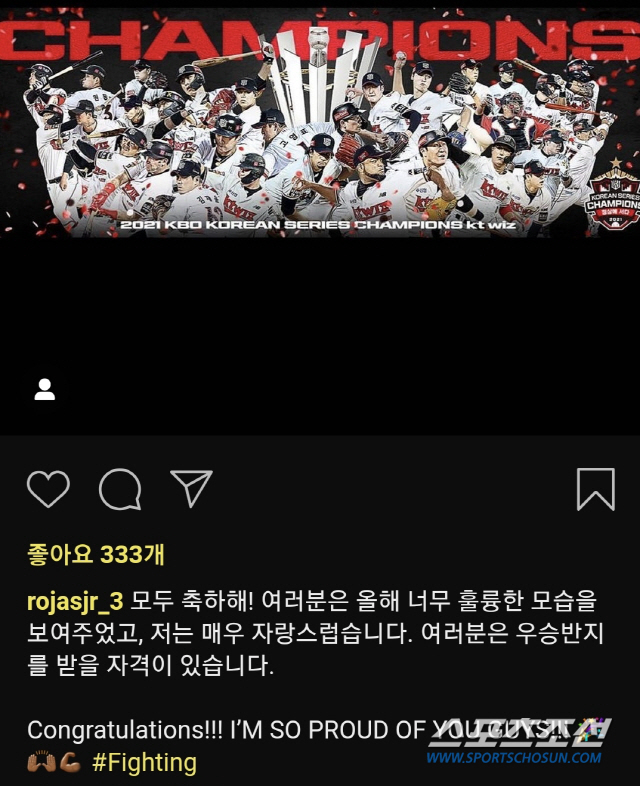Show tagged people on the photo
Screen dimensions: 640x786
(45, 390)
